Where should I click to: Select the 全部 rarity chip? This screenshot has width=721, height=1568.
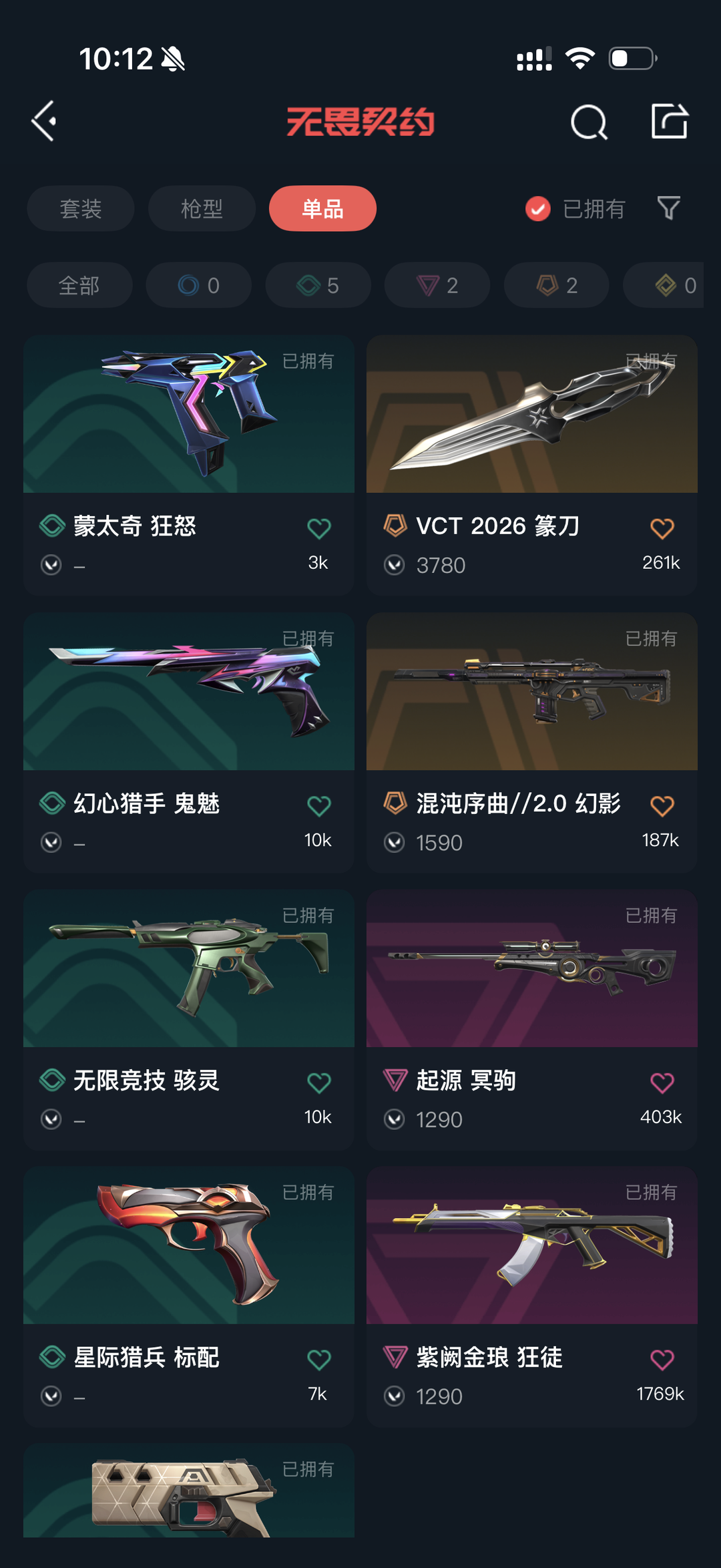79,285
